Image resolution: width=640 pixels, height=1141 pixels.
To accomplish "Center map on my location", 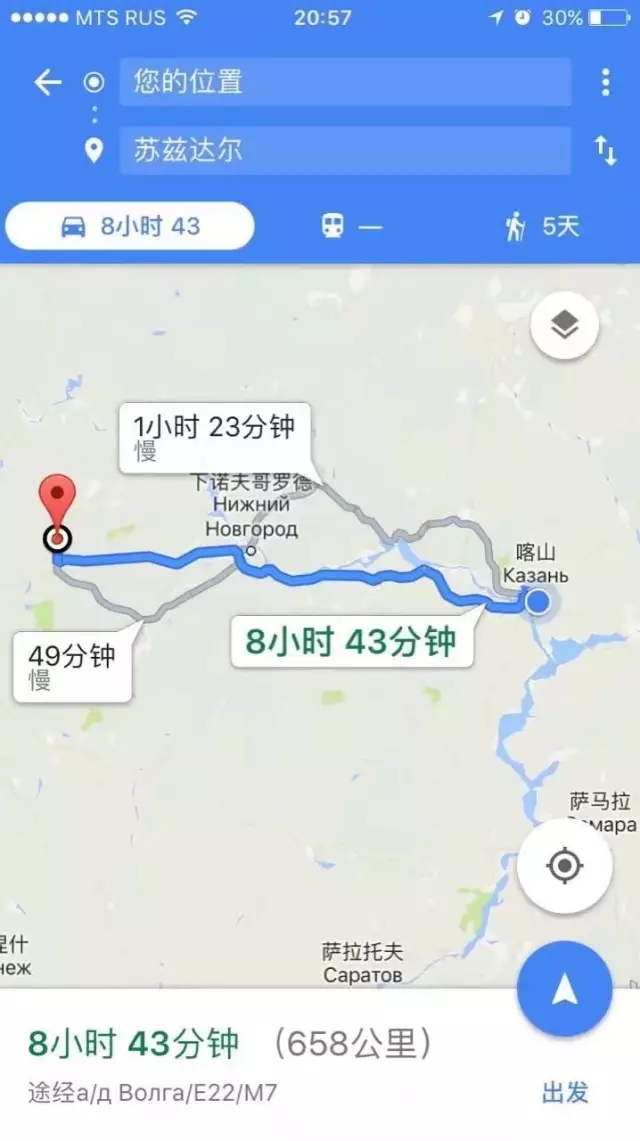I will 564,866.
